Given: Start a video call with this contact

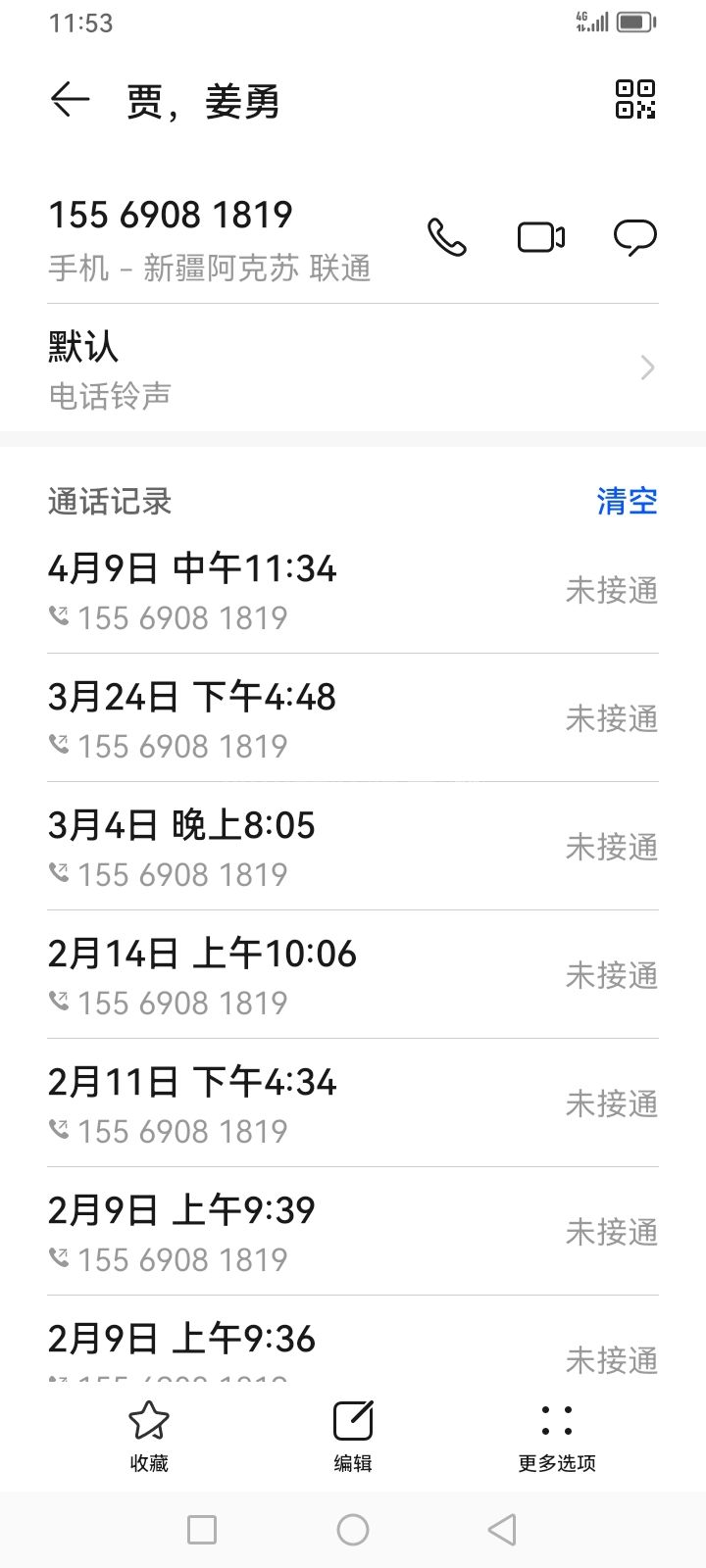Looking at the screenshot, I should 541,237.
